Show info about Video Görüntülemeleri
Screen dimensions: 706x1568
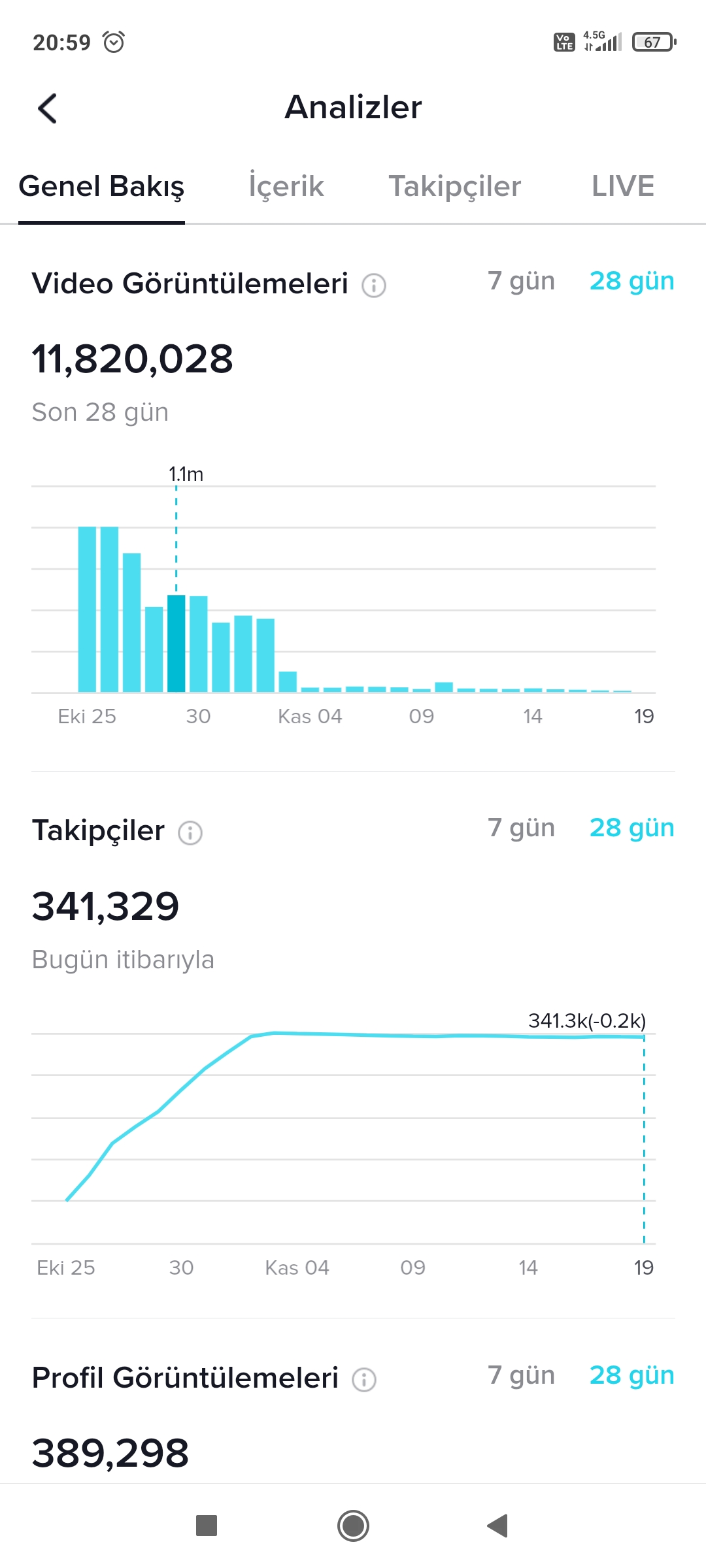[374, 286]
